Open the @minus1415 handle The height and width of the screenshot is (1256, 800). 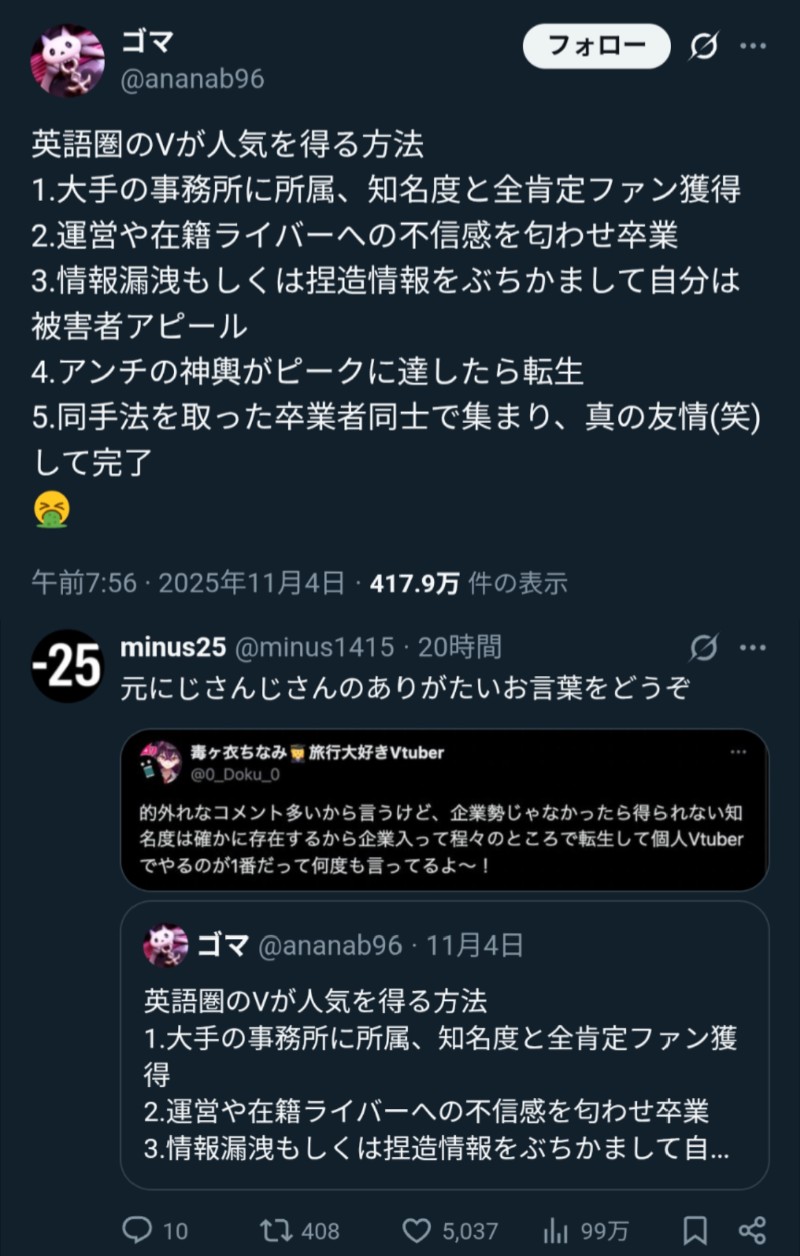coord(314,648)
